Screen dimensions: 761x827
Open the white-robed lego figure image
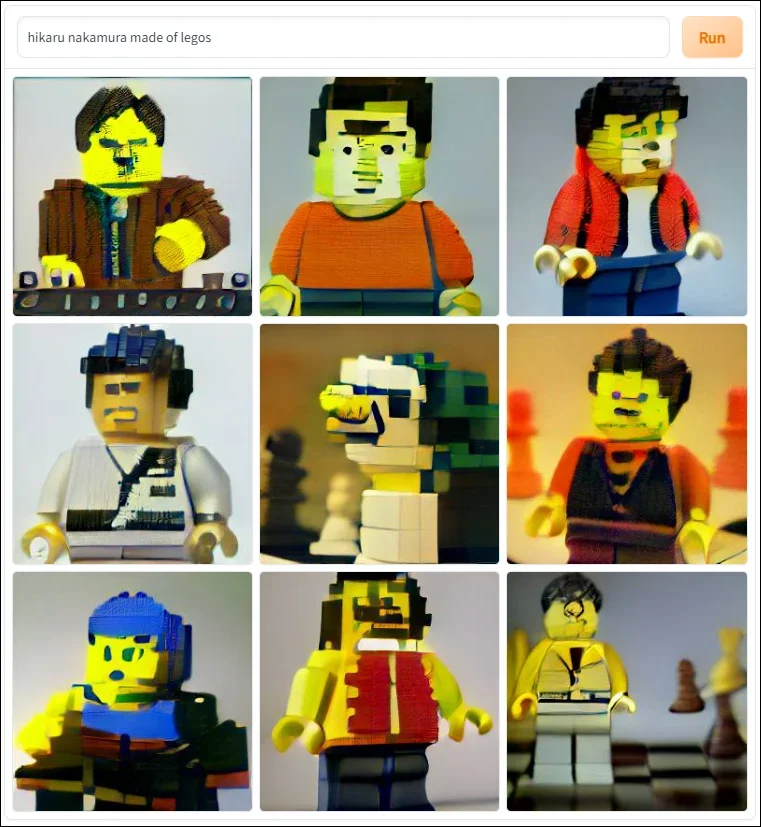[x=132, y=443]
